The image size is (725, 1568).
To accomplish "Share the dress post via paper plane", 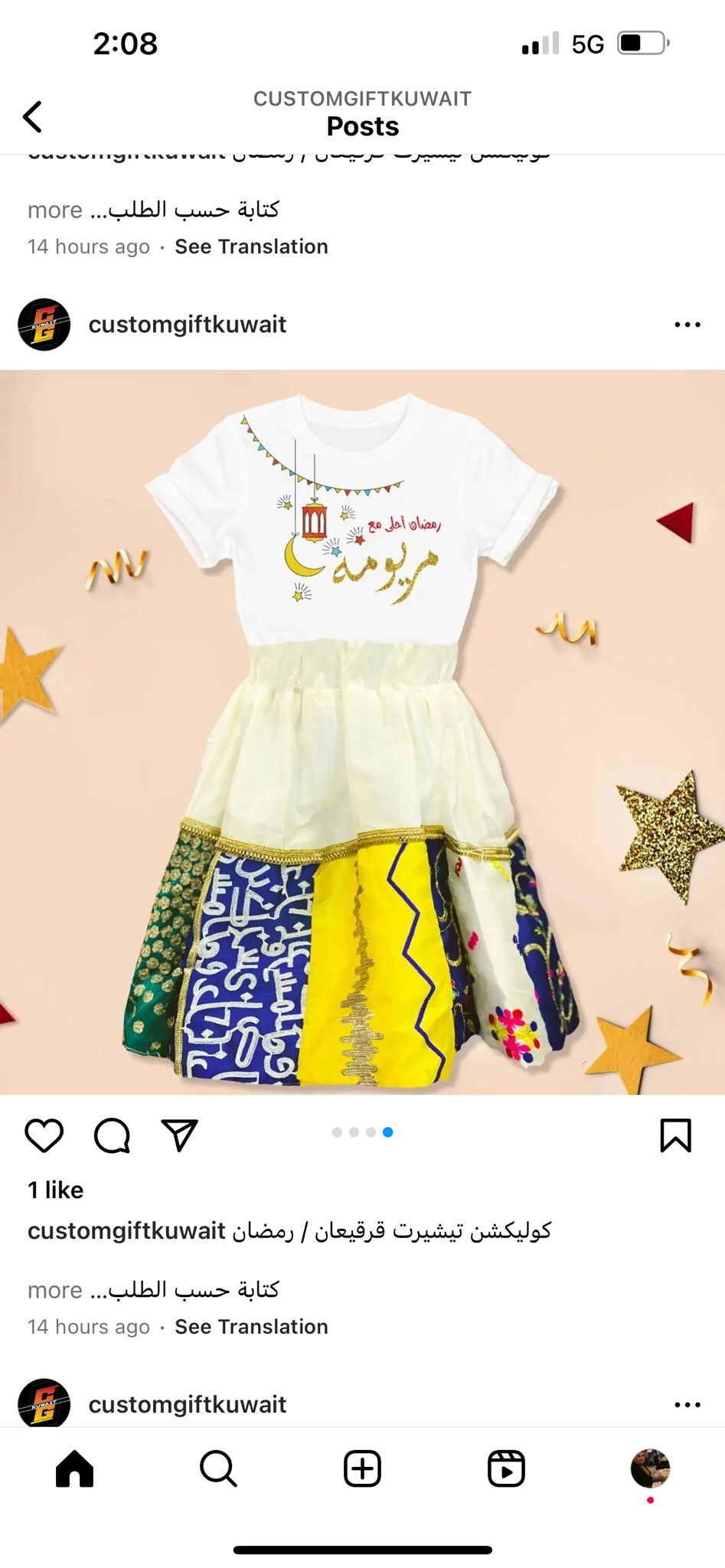I will (x=180, y=1135).
